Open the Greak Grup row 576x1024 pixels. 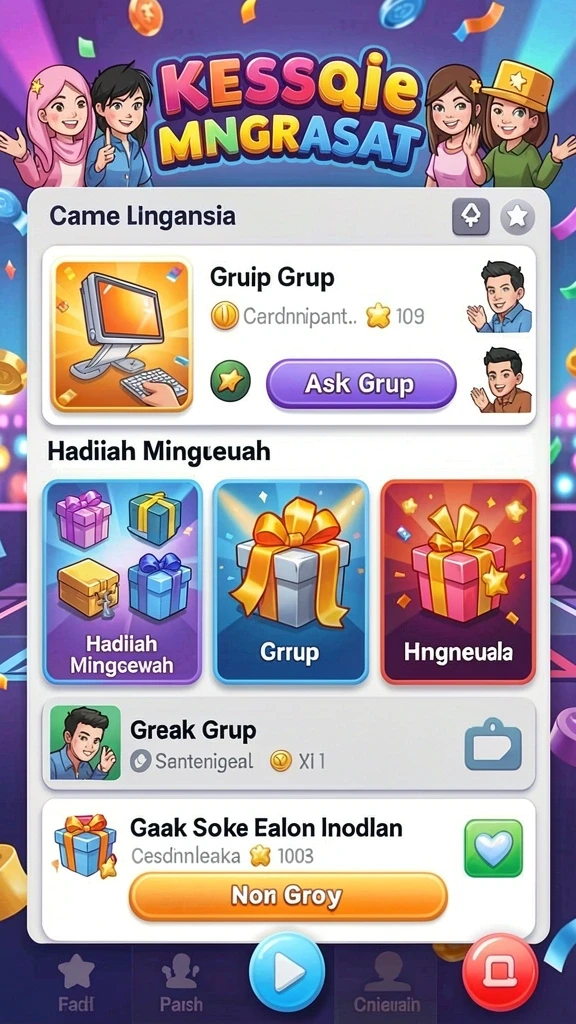[x=289, y=744]
